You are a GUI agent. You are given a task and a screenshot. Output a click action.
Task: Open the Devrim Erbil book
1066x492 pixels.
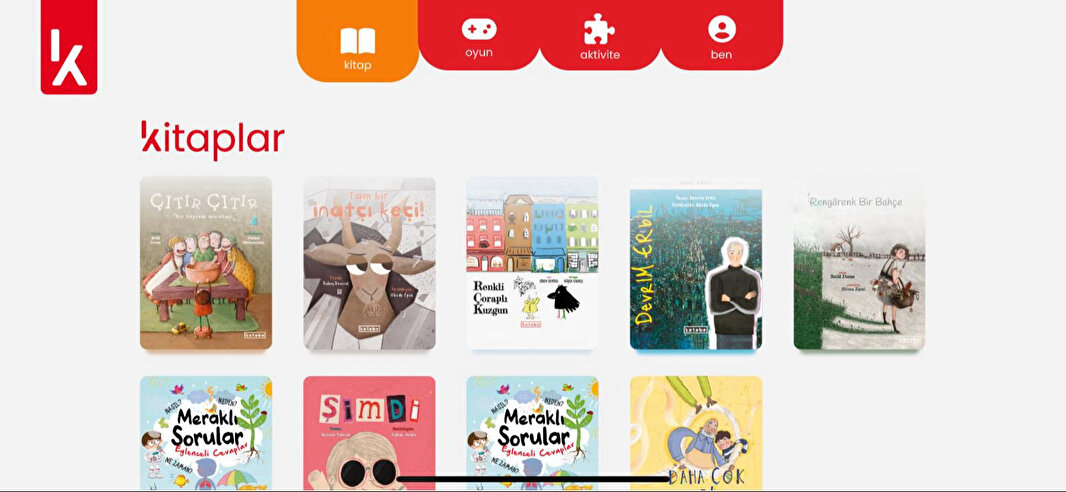tap(695, 264)
